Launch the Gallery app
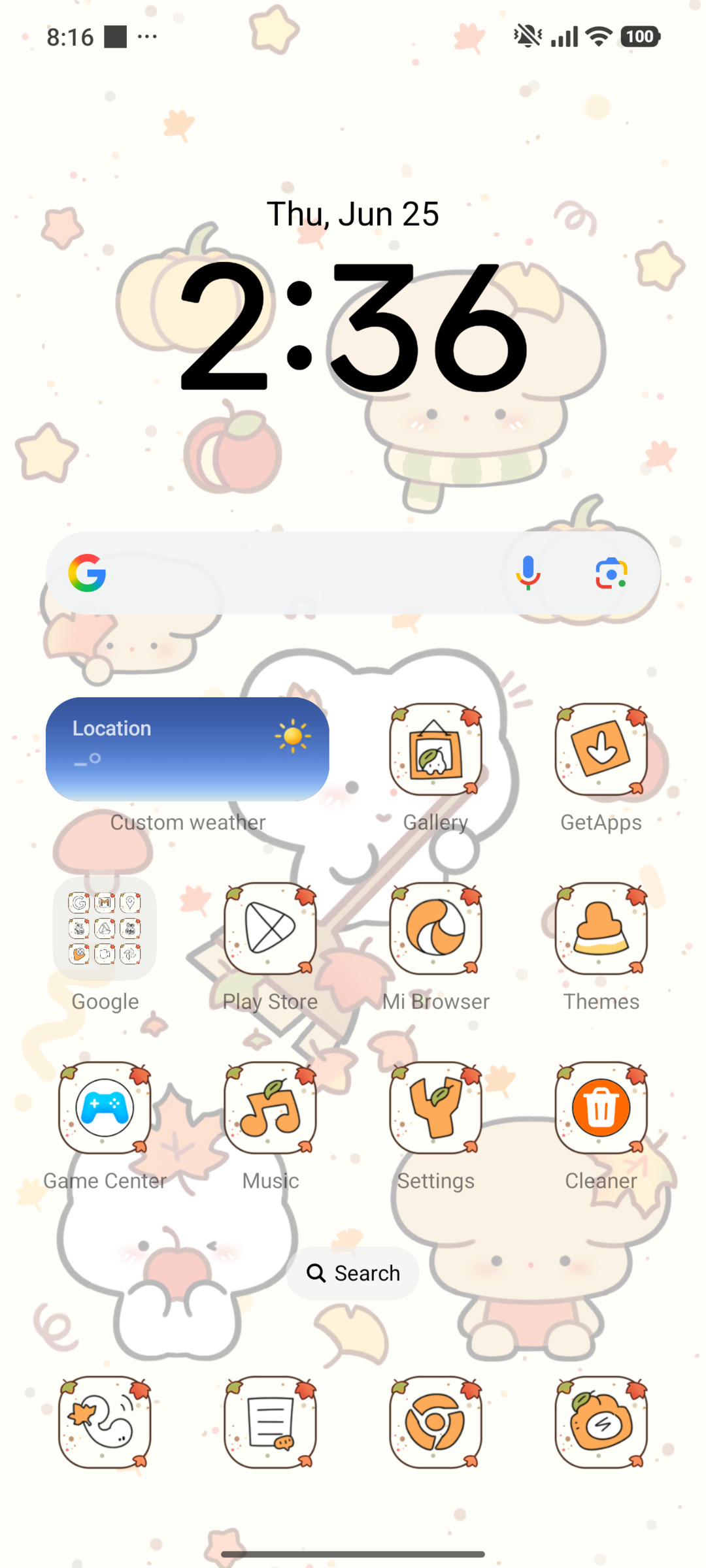706x1568 pixels. click(436, 749)
